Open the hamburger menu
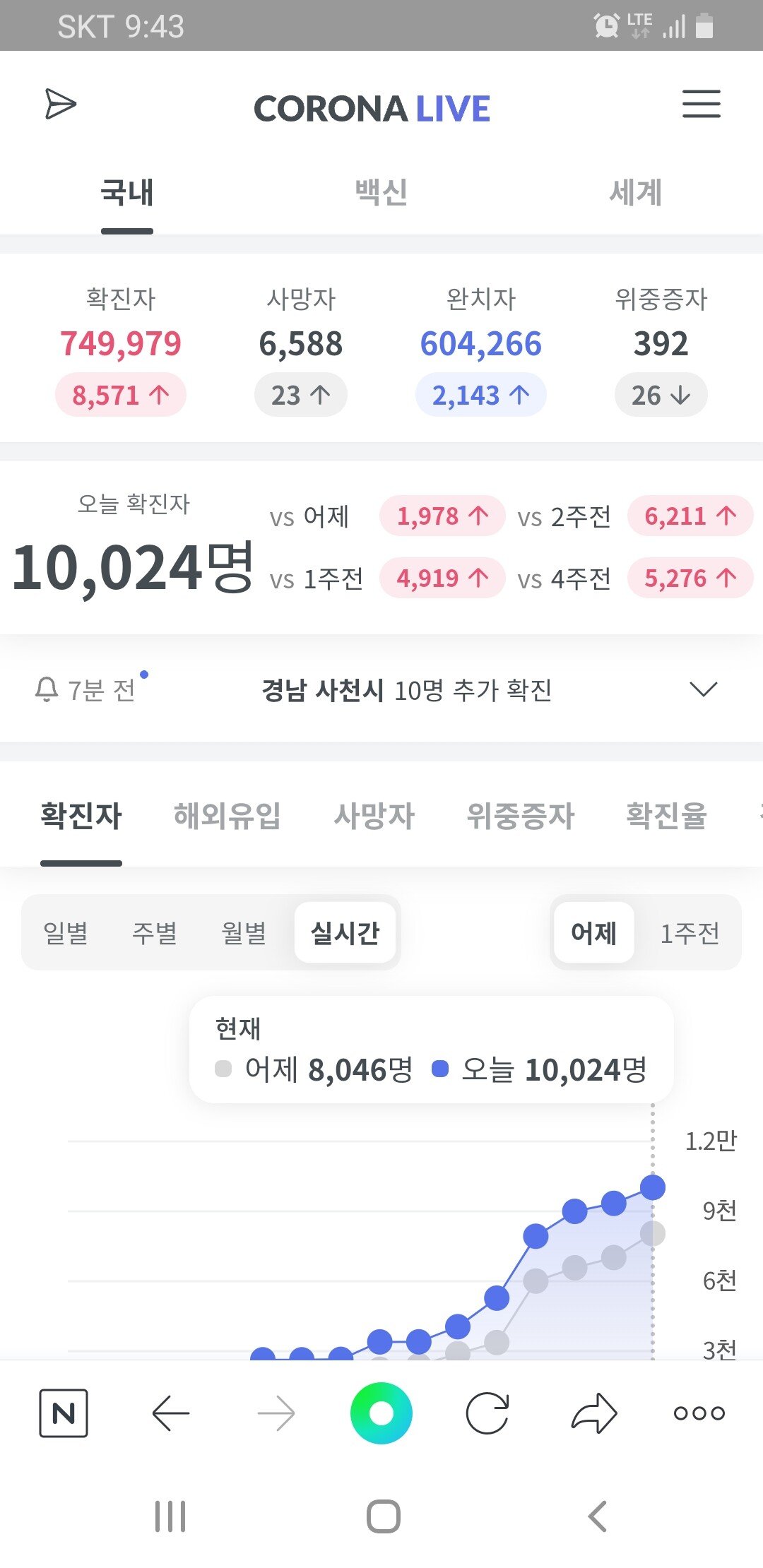763x1568 pixels. tap(701, 105)
